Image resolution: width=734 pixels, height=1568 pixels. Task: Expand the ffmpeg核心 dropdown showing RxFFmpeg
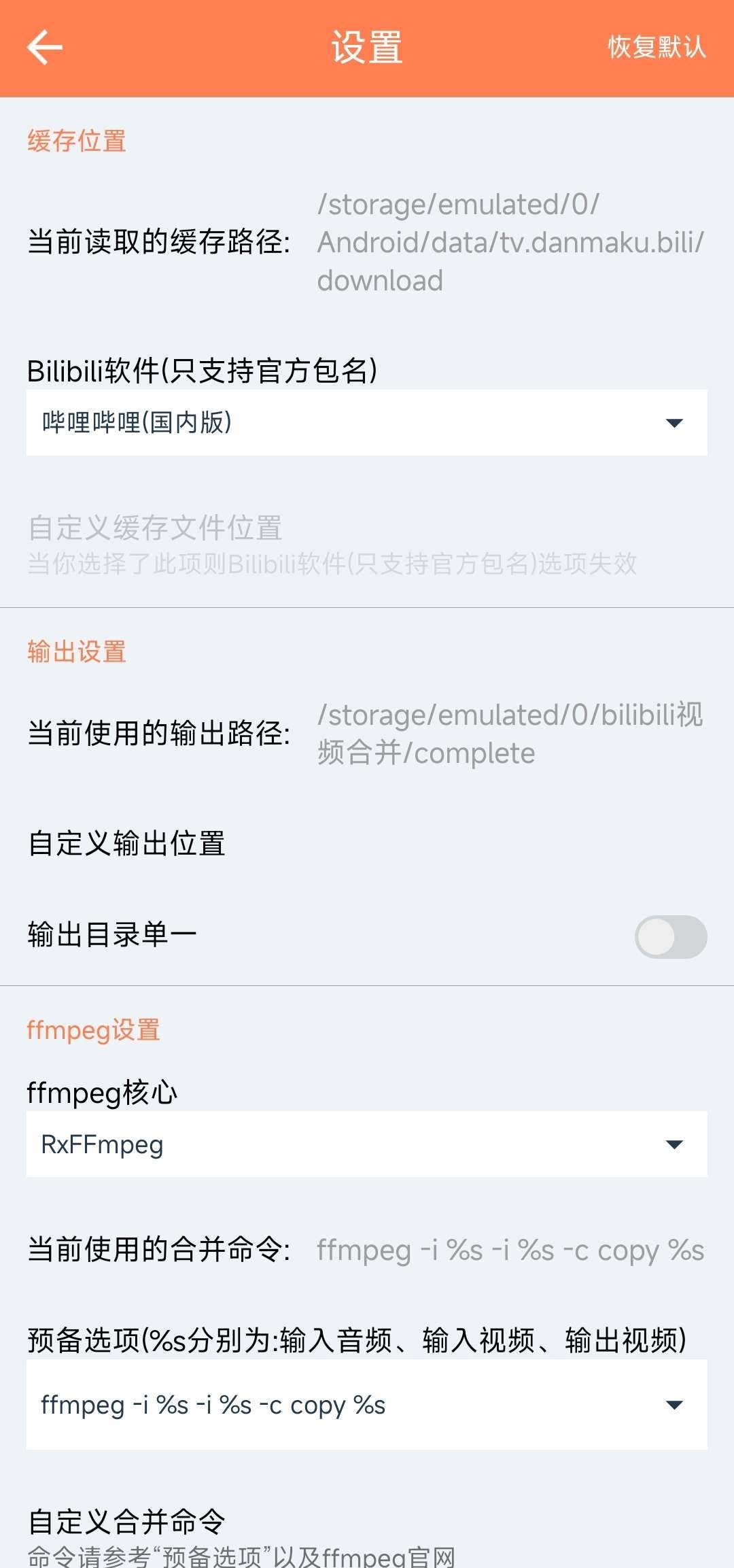click(x=367, y=1144)
